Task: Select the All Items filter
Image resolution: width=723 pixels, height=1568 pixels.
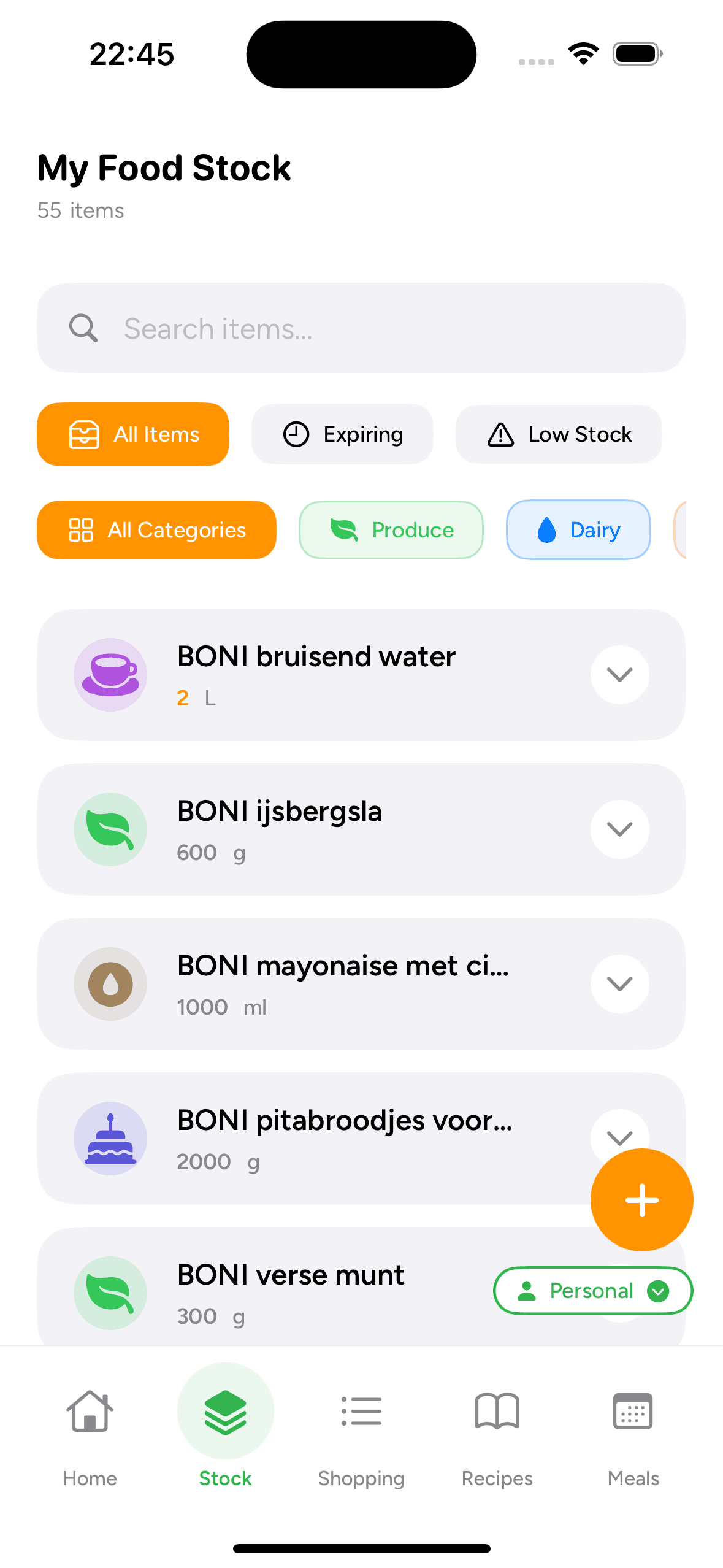Action: click(133, 434)
